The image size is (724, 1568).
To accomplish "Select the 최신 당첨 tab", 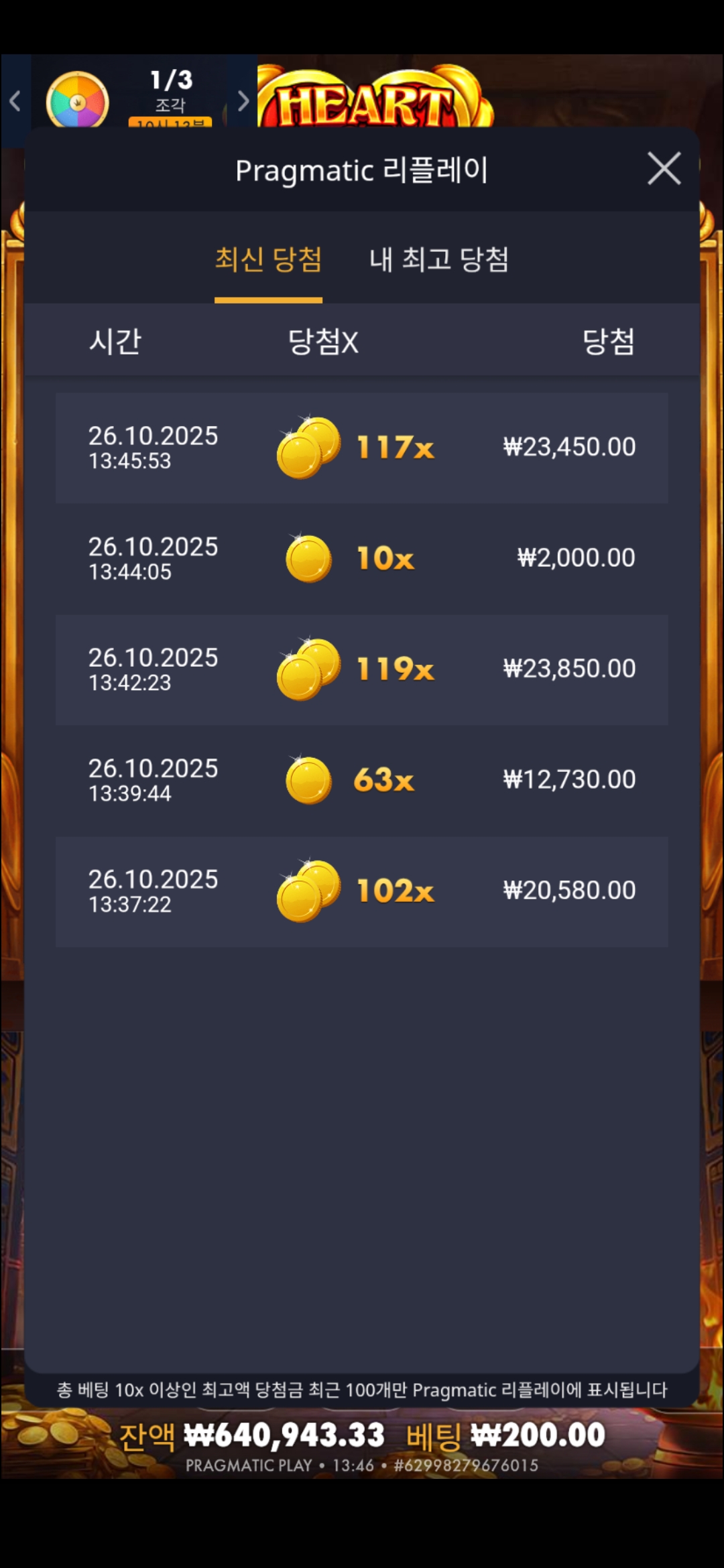I will click(x=268, y=259).
